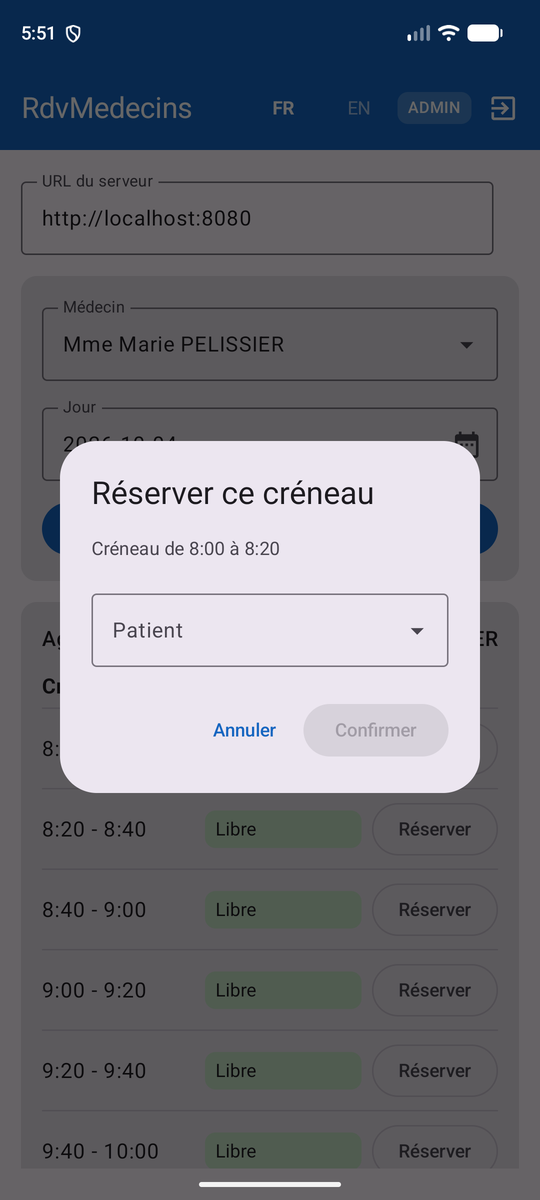Expand the Patient dropdown
The width and height of the screenshot is (540, 1200).
pos(270,630)
